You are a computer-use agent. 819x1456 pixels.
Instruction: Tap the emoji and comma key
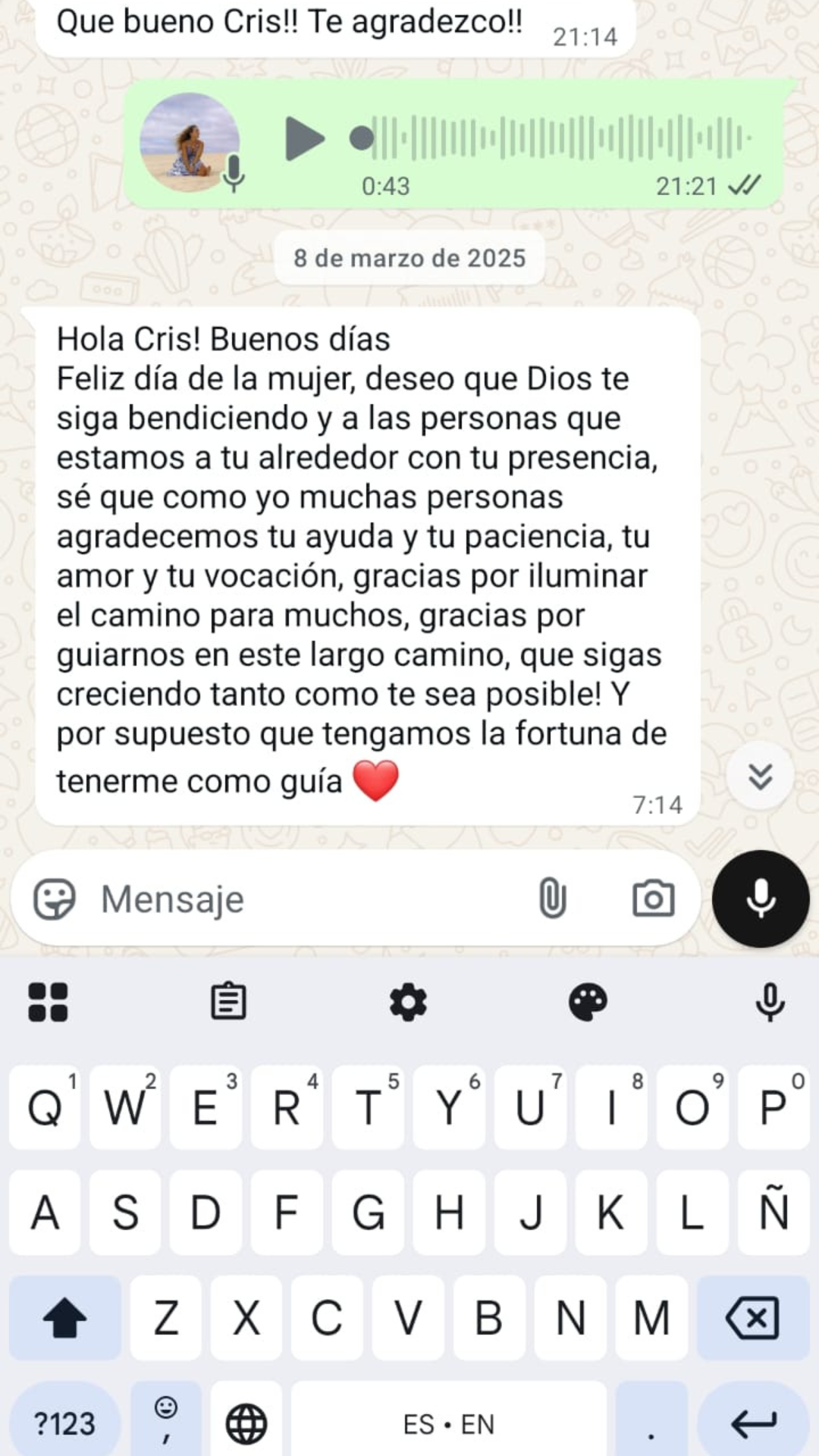[x=166, y=1420]
